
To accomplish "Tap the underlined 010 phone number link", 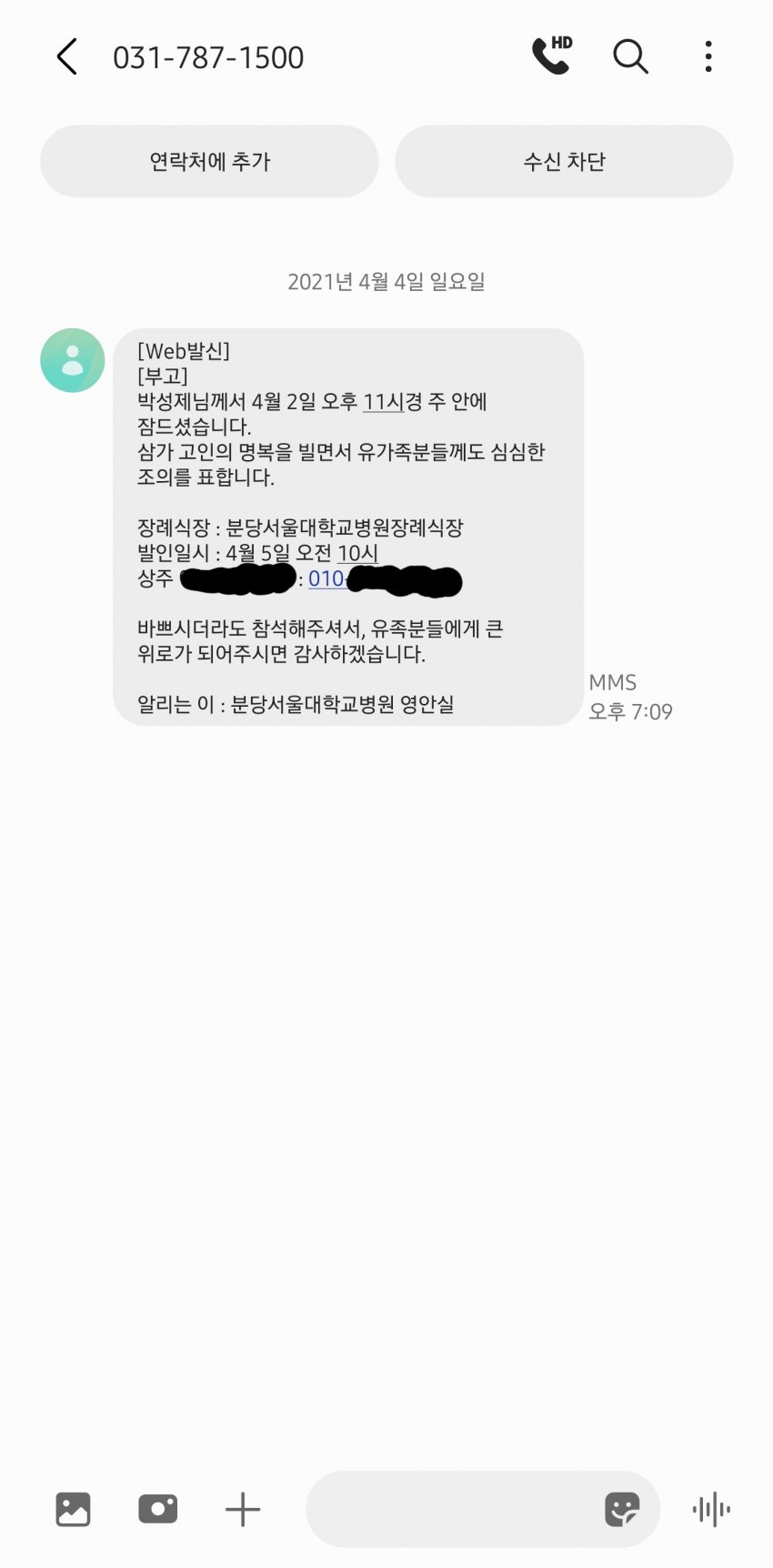I will click(326, 578).
